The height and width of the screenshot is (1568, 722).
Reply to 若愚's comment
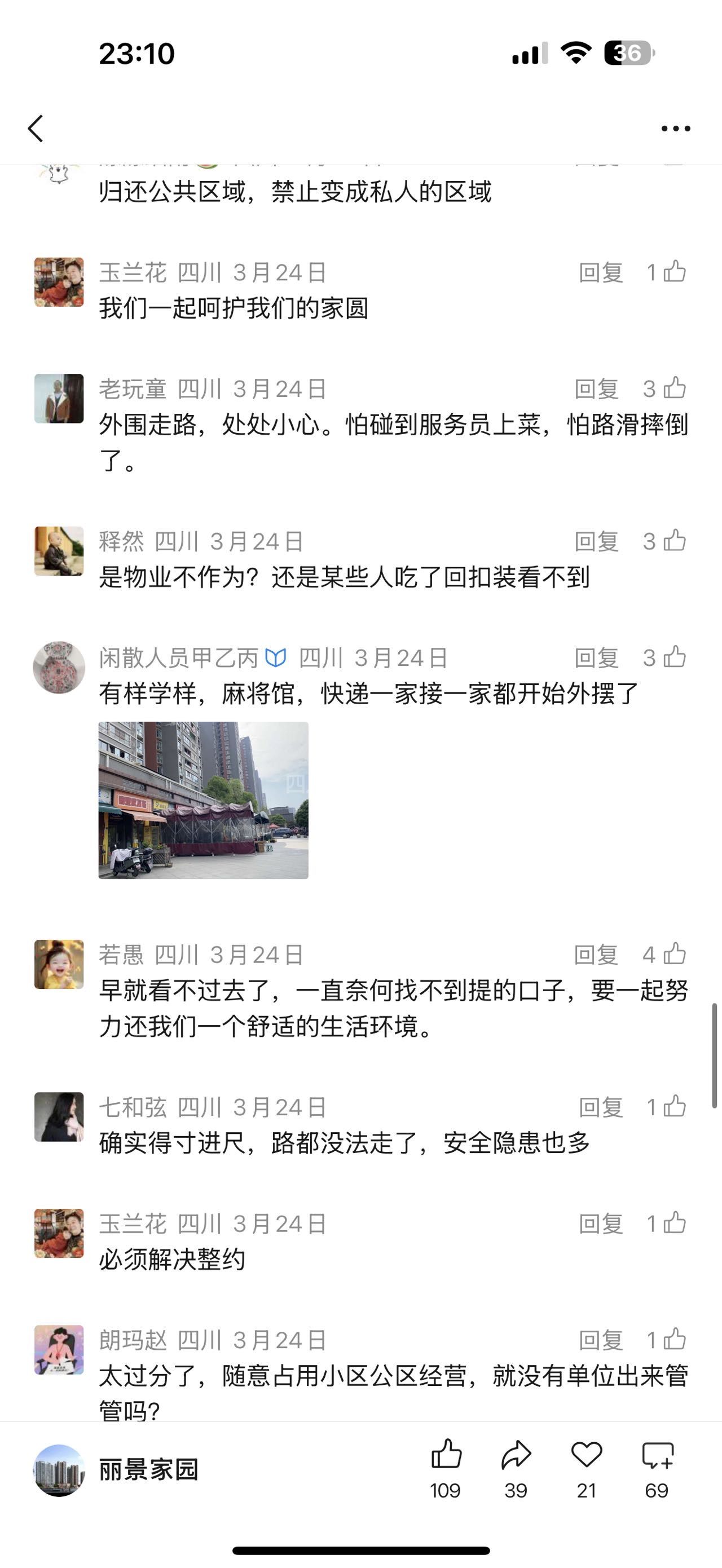pyautogui.click(x=596, y=955)
